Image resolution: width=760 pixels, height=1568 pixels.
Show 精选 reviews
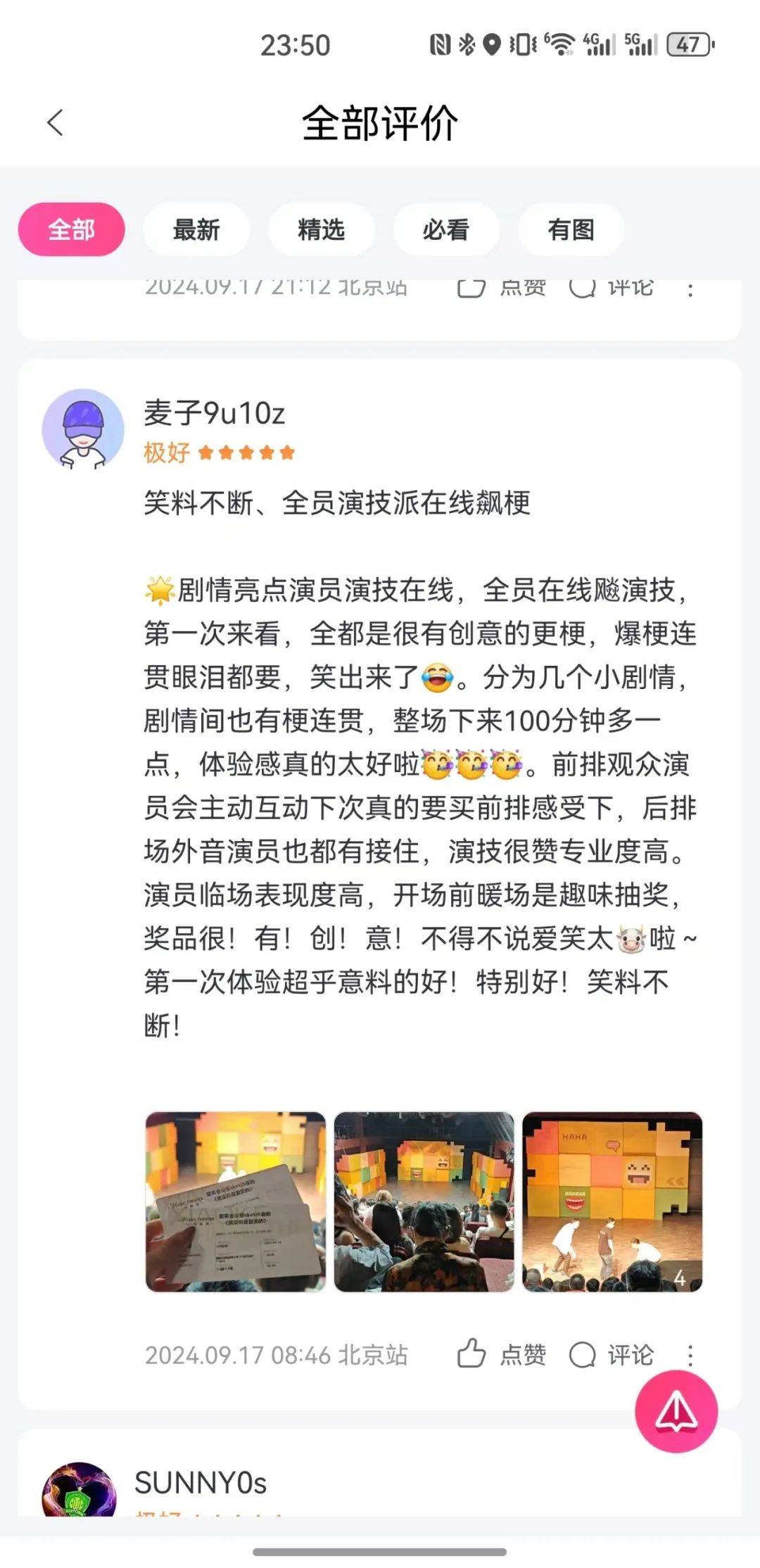pos(321,229)
